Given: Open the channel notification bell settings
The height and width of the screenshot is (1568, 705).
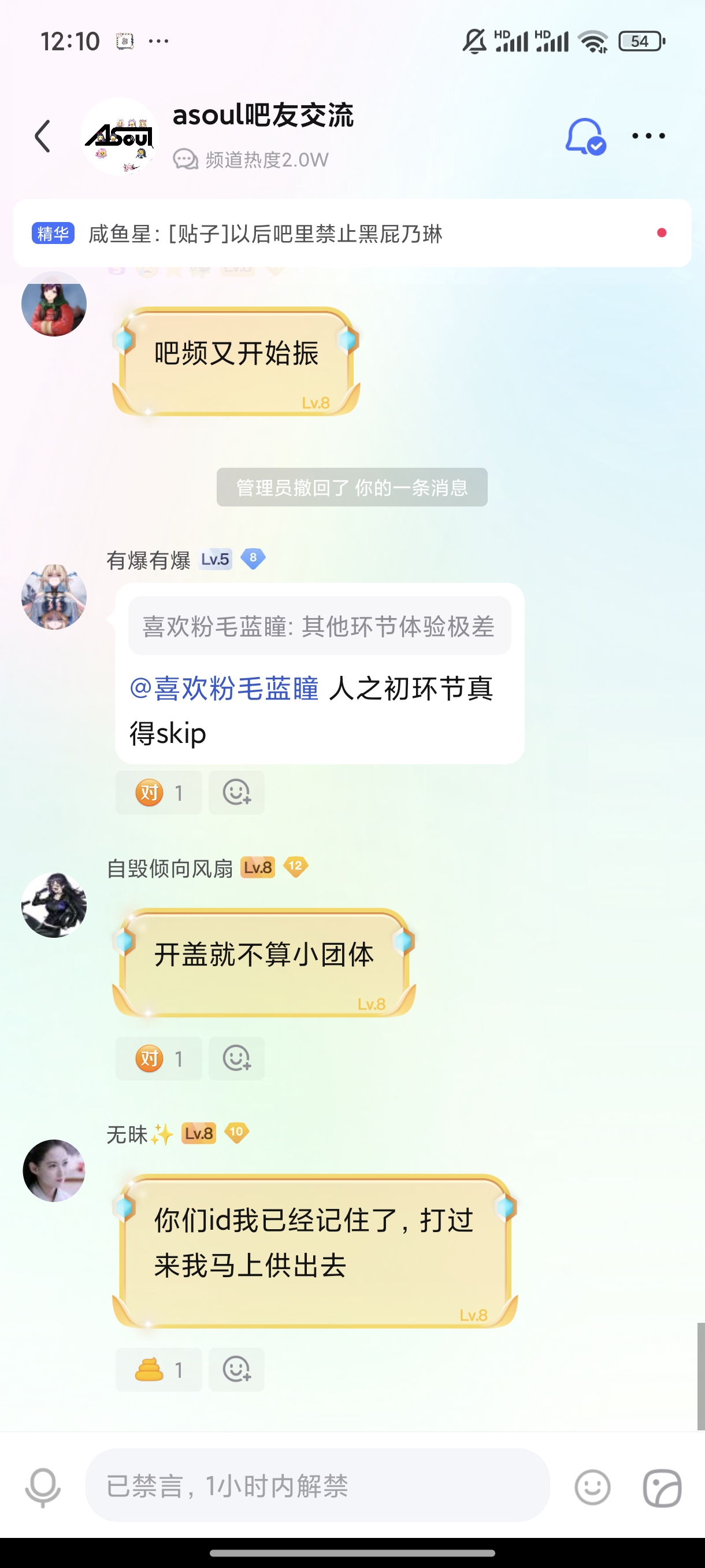Looking at the screenshot, I should [585, 136].
